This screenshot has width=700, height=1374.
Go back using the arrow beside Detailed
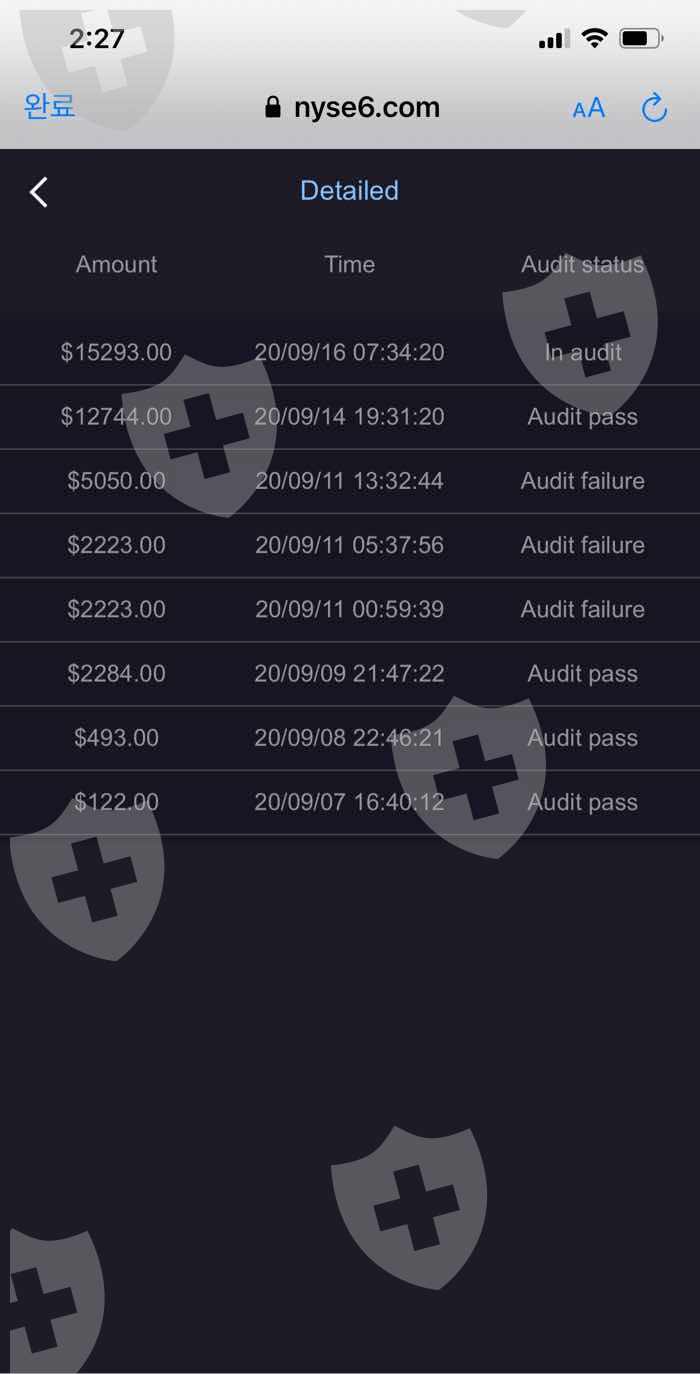click(39, 191)
